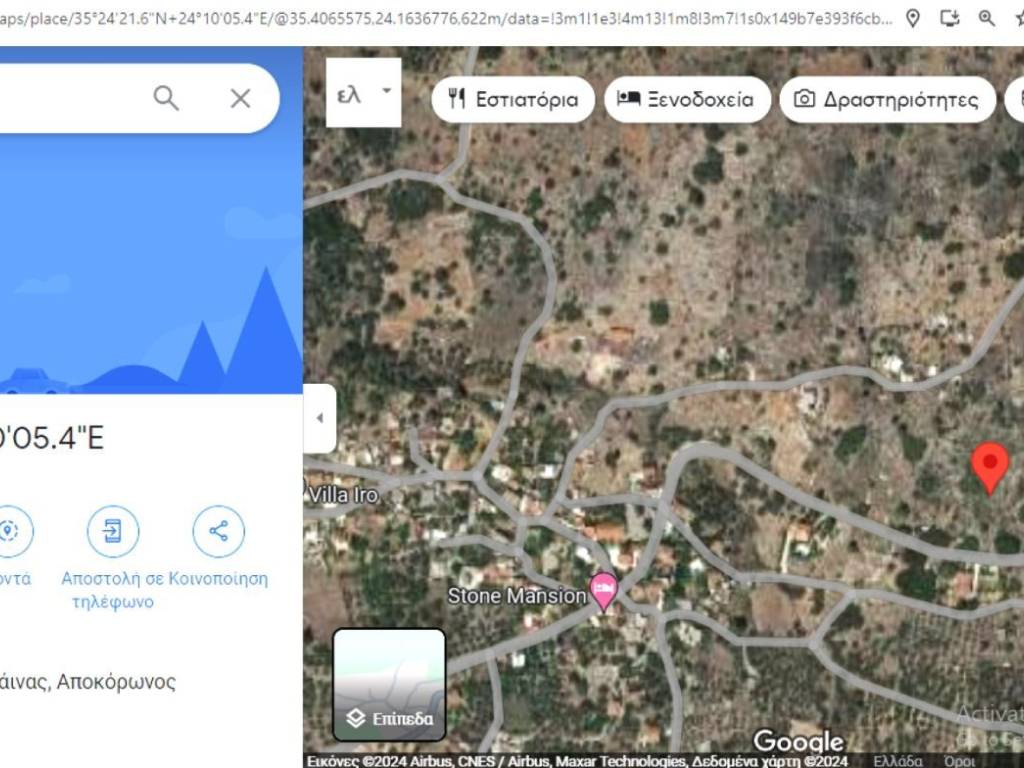
Task: Open the ελ language dropdown
Action: [363, 93]
